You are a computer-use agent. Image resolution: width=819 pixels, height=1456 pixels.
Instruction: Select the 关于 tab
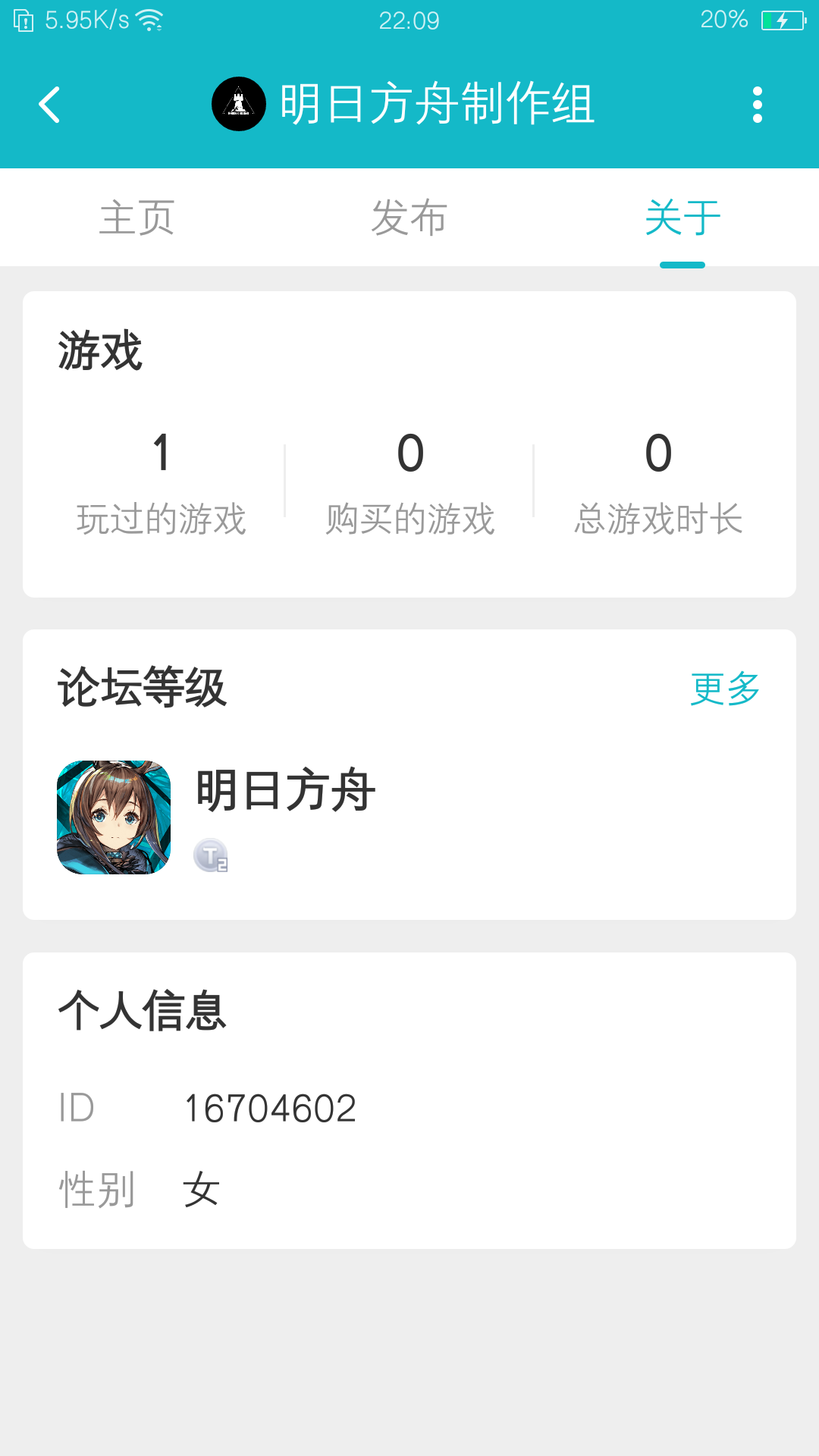682,218
